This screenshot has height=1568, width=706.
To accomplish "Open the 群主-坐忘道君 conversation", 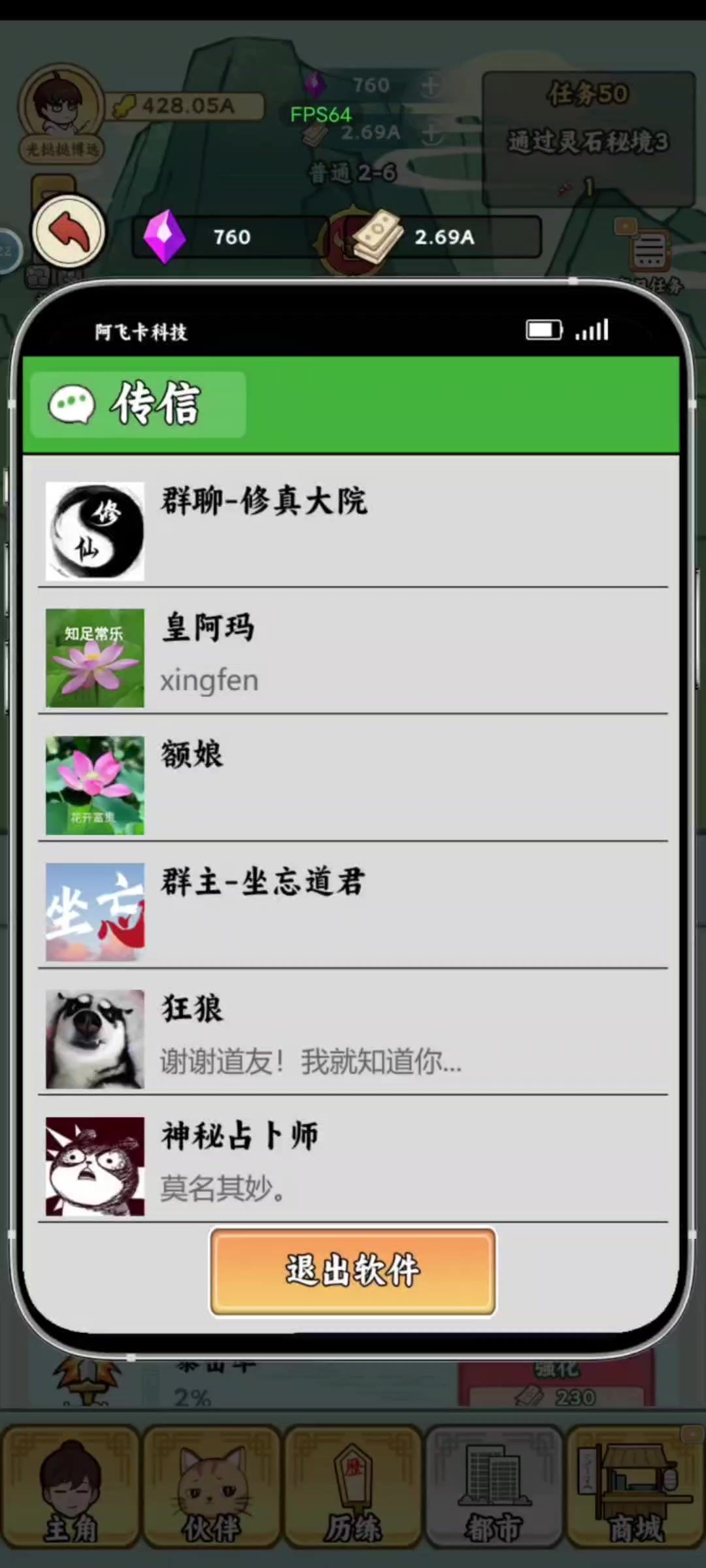I will point(353,911).
